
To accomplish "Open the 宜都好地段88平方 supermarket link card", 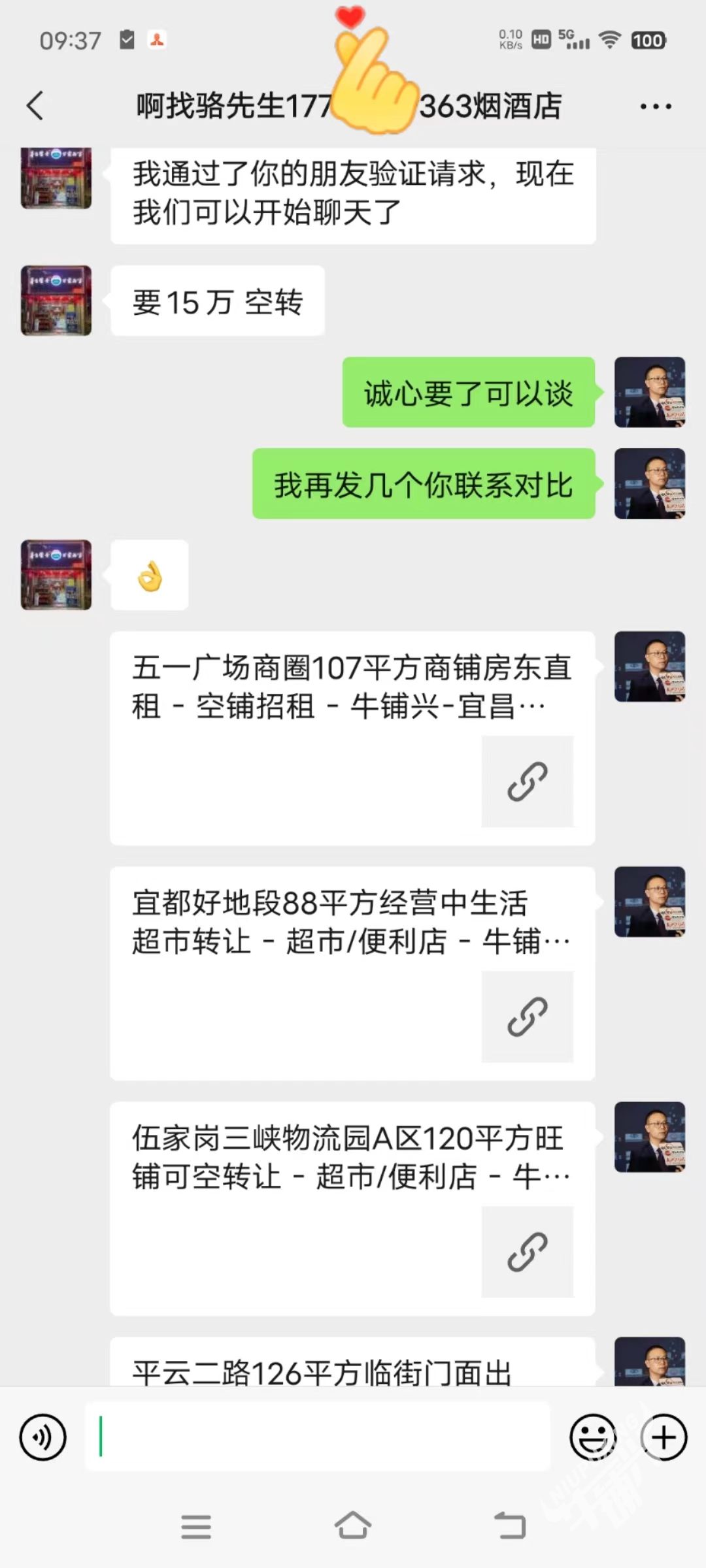I will point(352,973).
